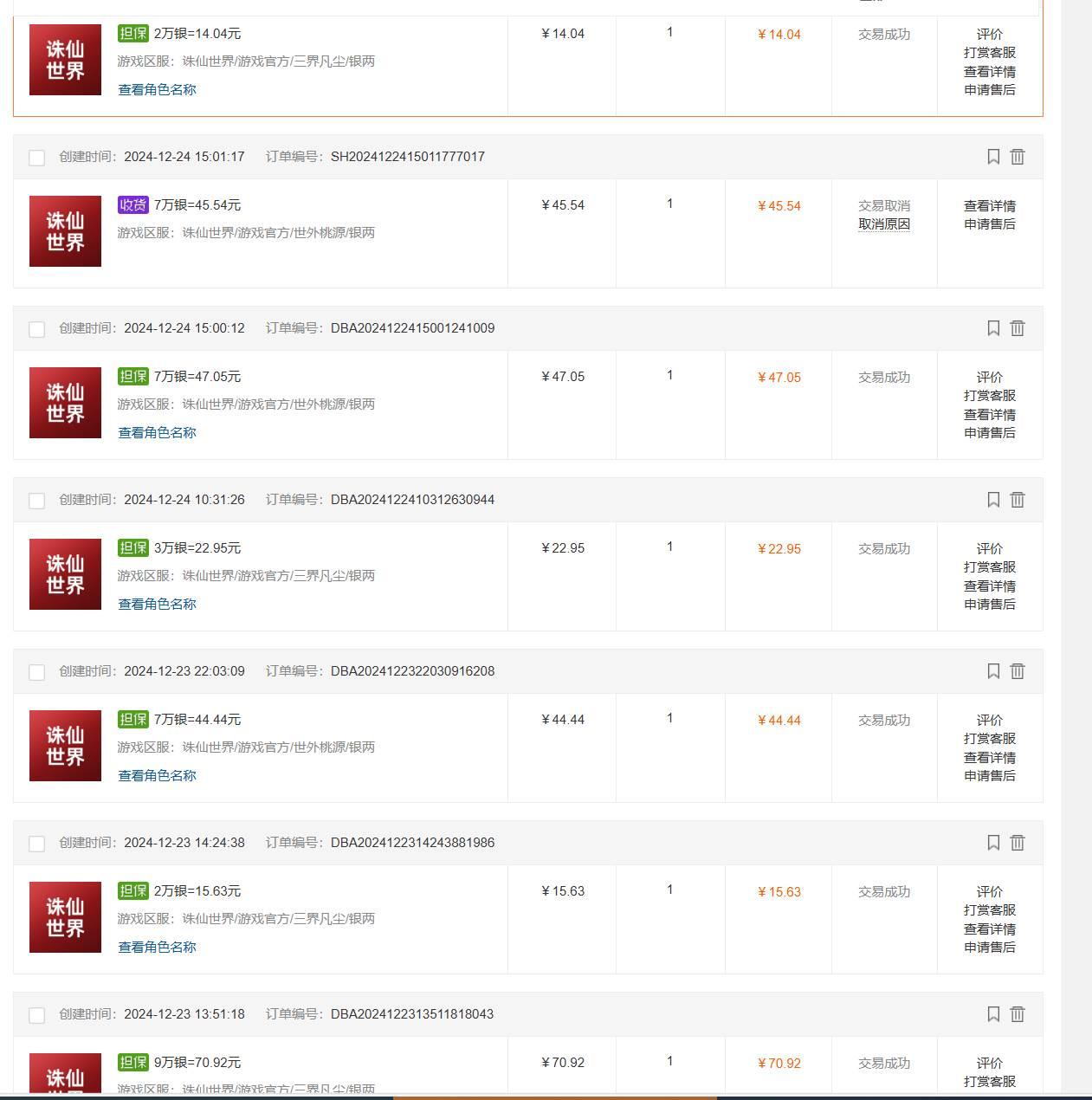Viewport: 1092px width, 1100px height.
Task: Open the 3万银=22.95元 product thumbnail
Action: [65, 574]
